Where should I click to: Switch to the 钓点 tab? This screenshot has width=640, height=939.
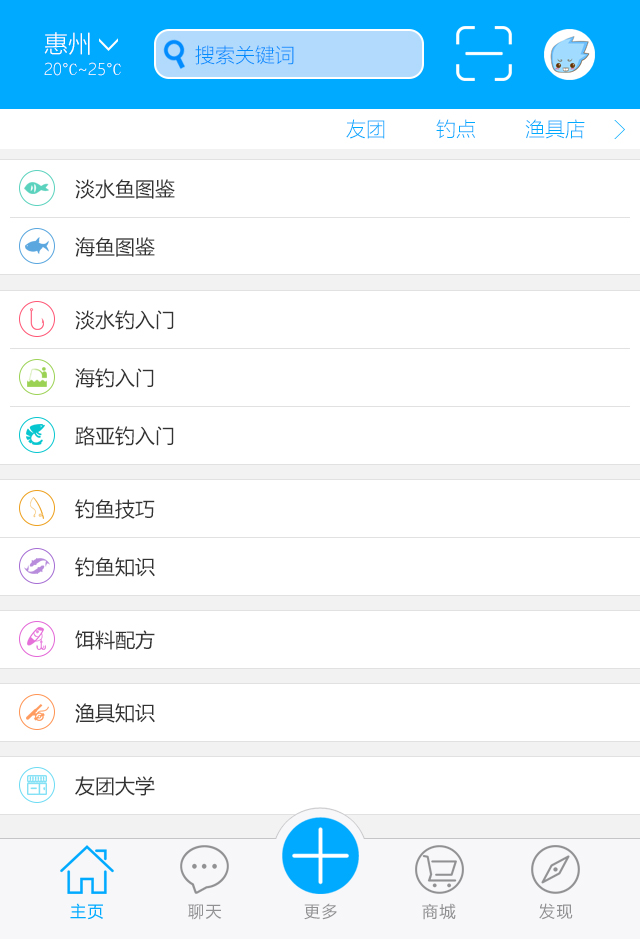coord(456,129)
